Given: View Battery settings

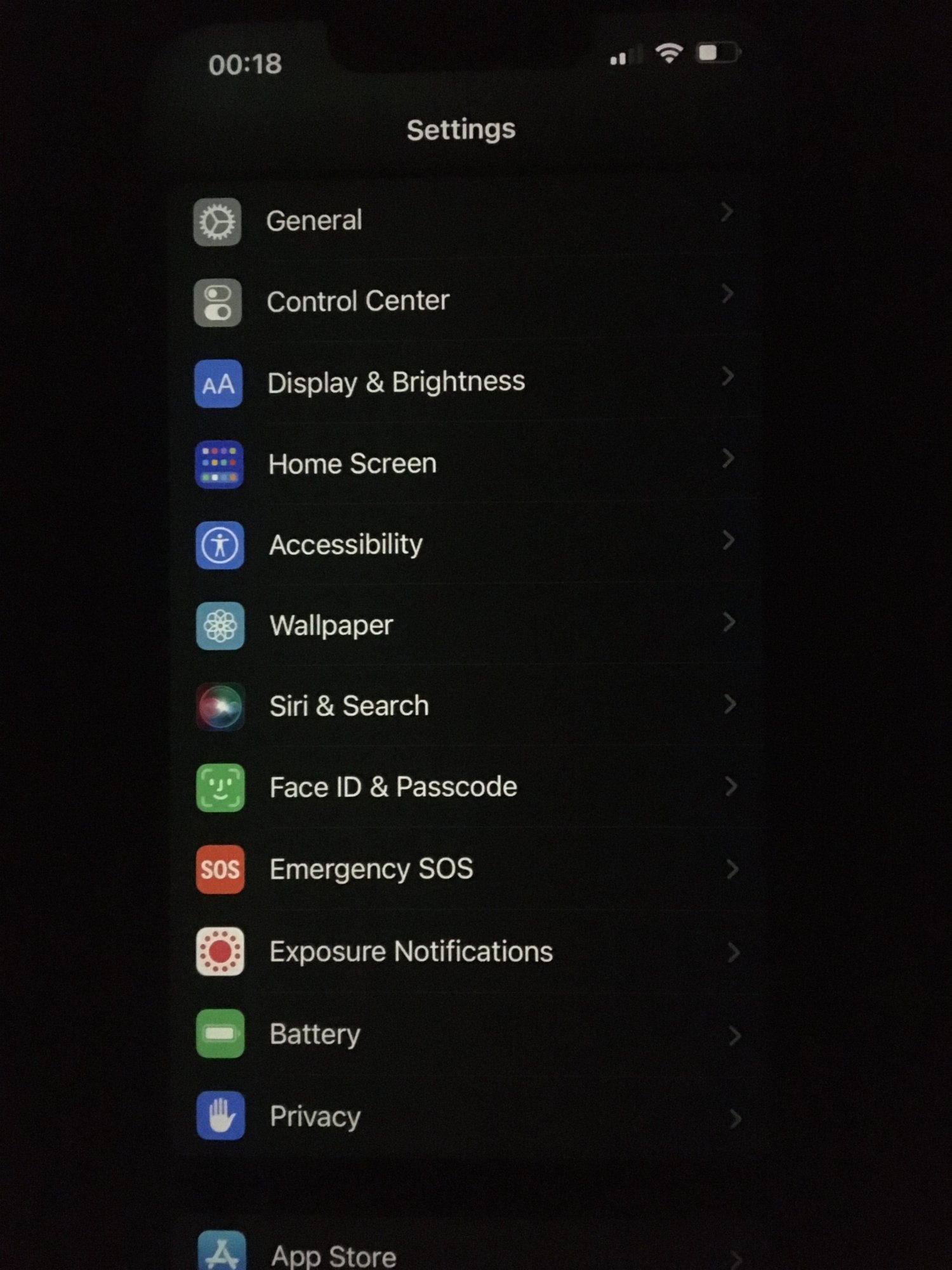Looking at the screenshot, I should coord(315,1034).
